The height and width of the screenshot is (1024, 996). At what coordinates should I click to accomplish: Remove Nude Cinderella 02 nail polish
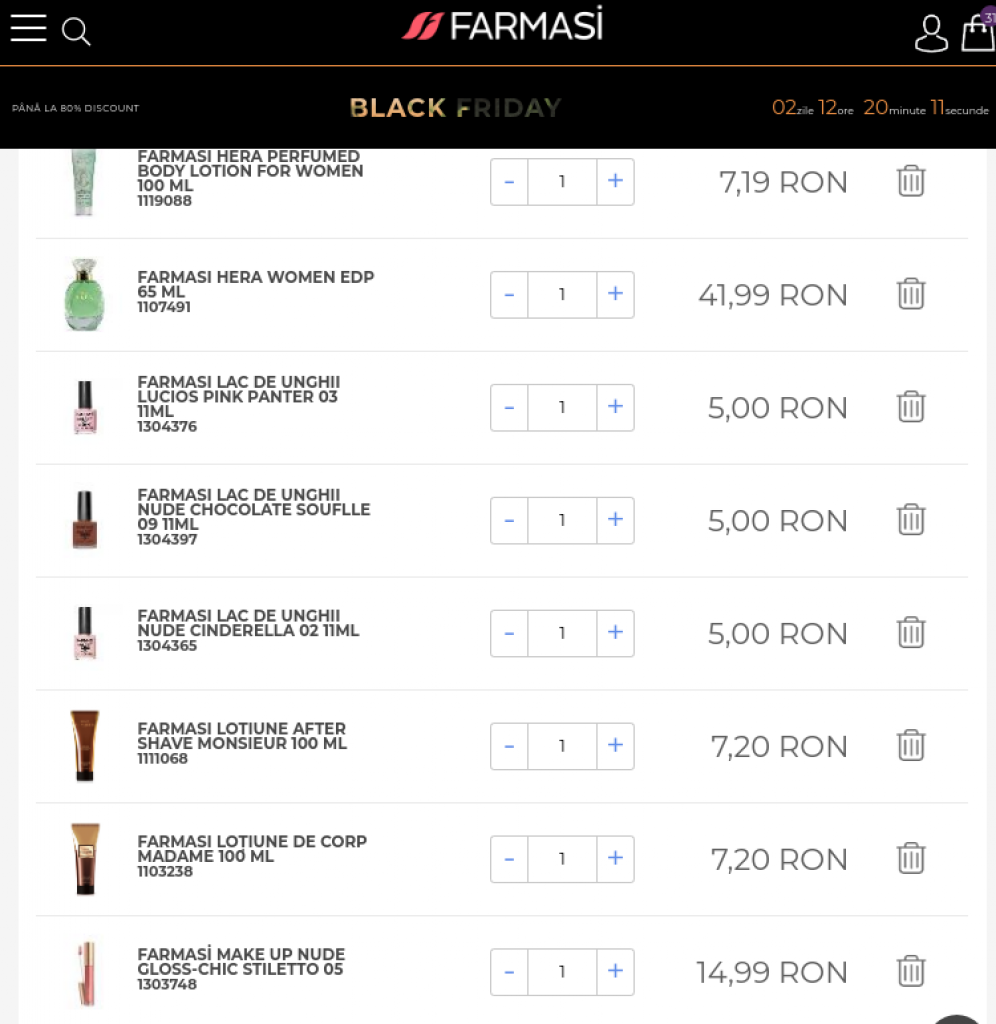pyautogui.click(x=911, y=633)
